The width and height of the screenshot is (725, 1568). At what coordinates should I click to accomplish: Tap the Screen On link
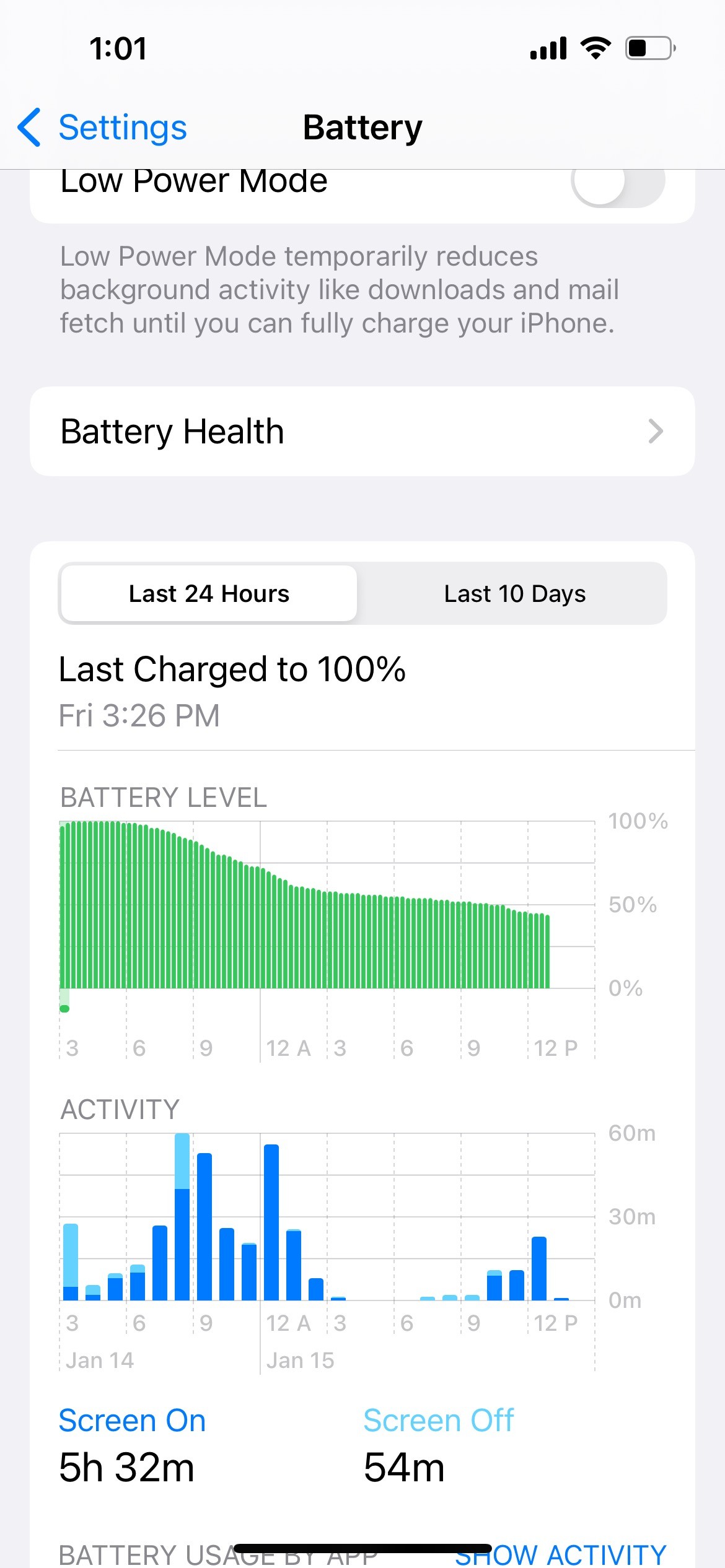pos(132,1421)
